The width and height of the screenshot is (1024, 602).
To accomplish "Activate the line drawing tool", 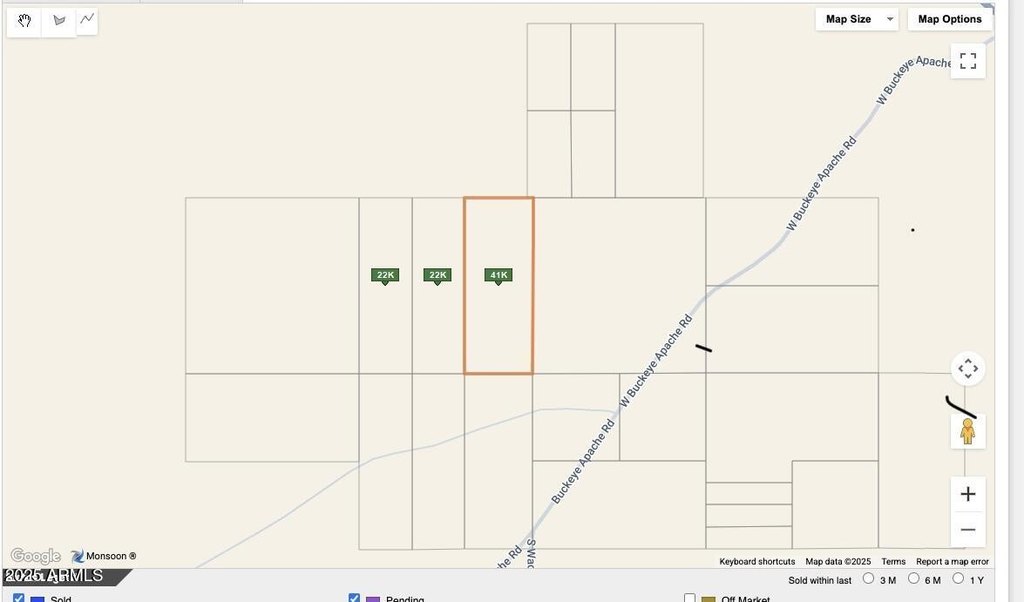I will click(87, 19).
